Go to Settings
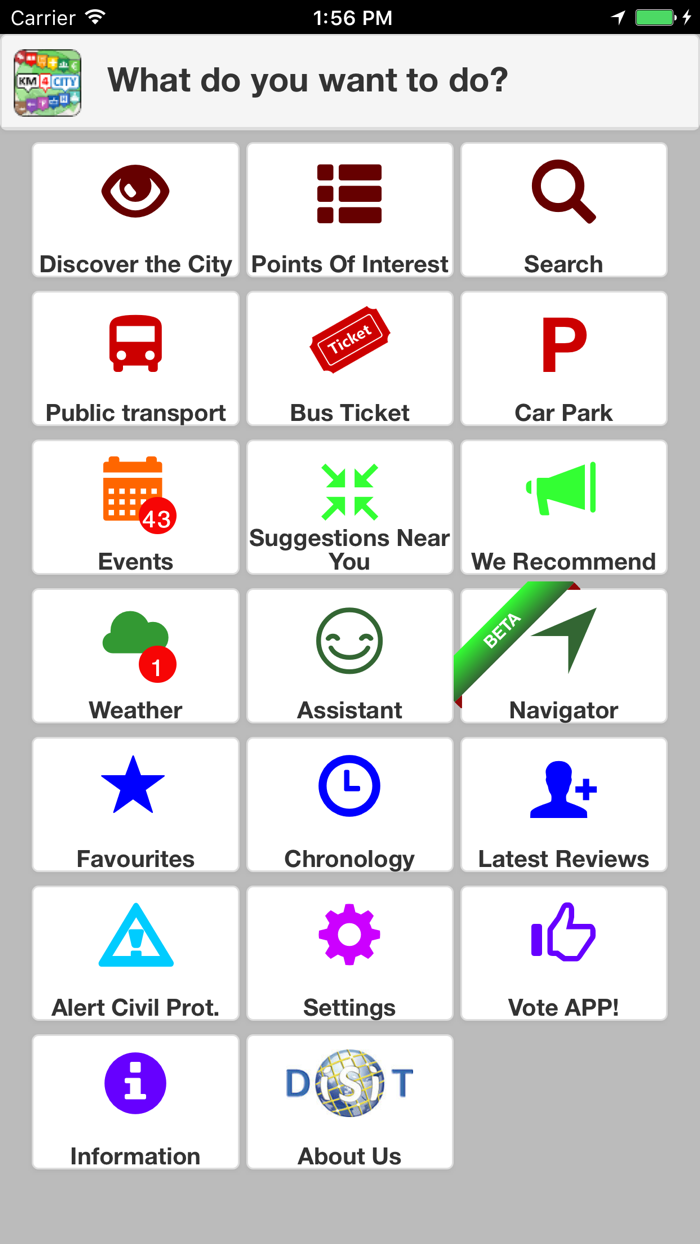 pos(350,954)
